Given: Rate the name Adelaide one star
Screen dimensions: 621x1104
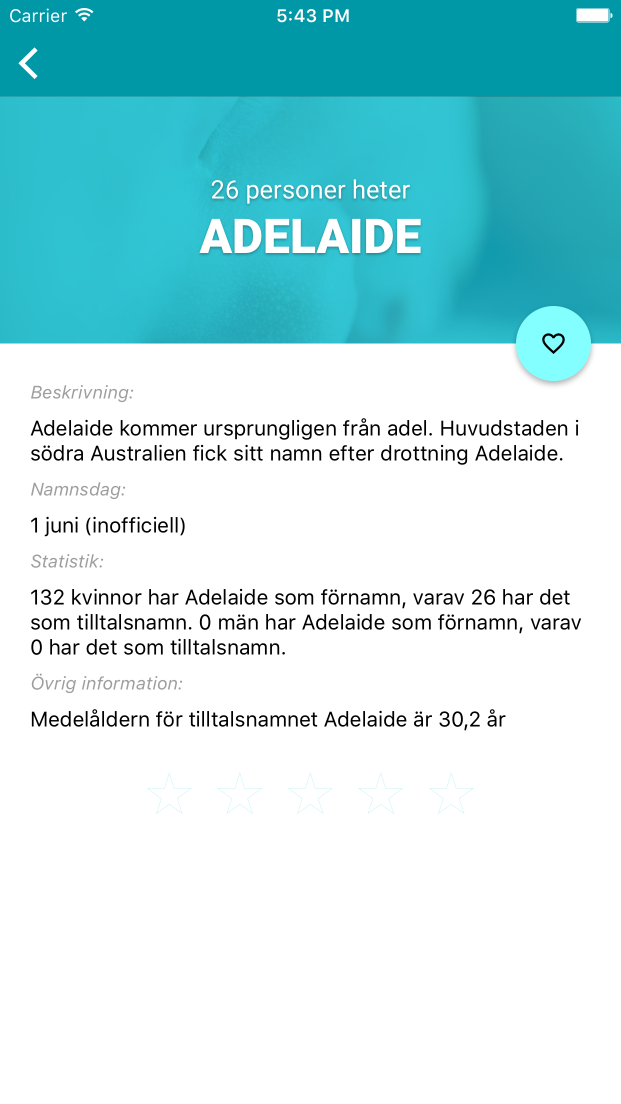Looking at the screenshot, I should [x=168, y=794].
